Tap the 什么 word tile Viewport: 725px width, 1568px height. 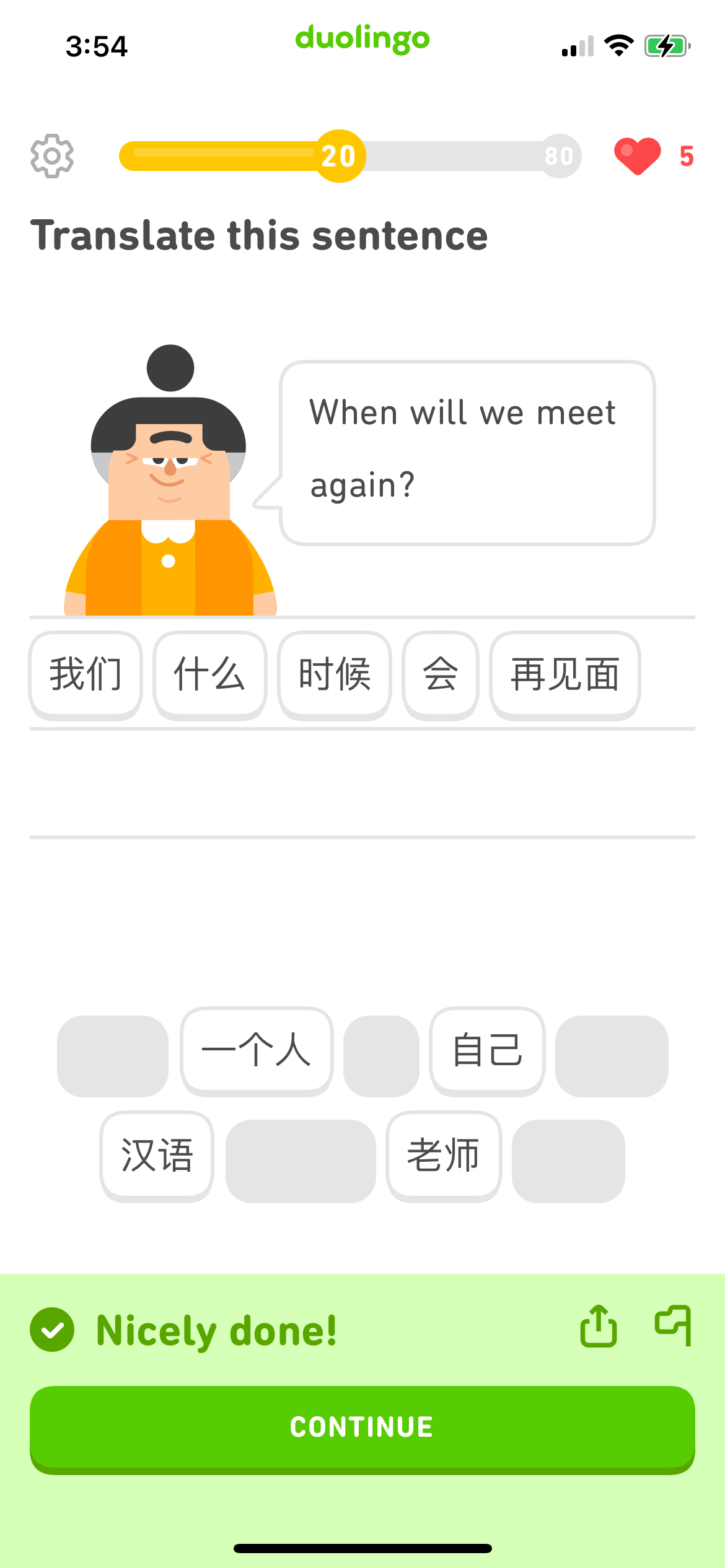[210, 674]
